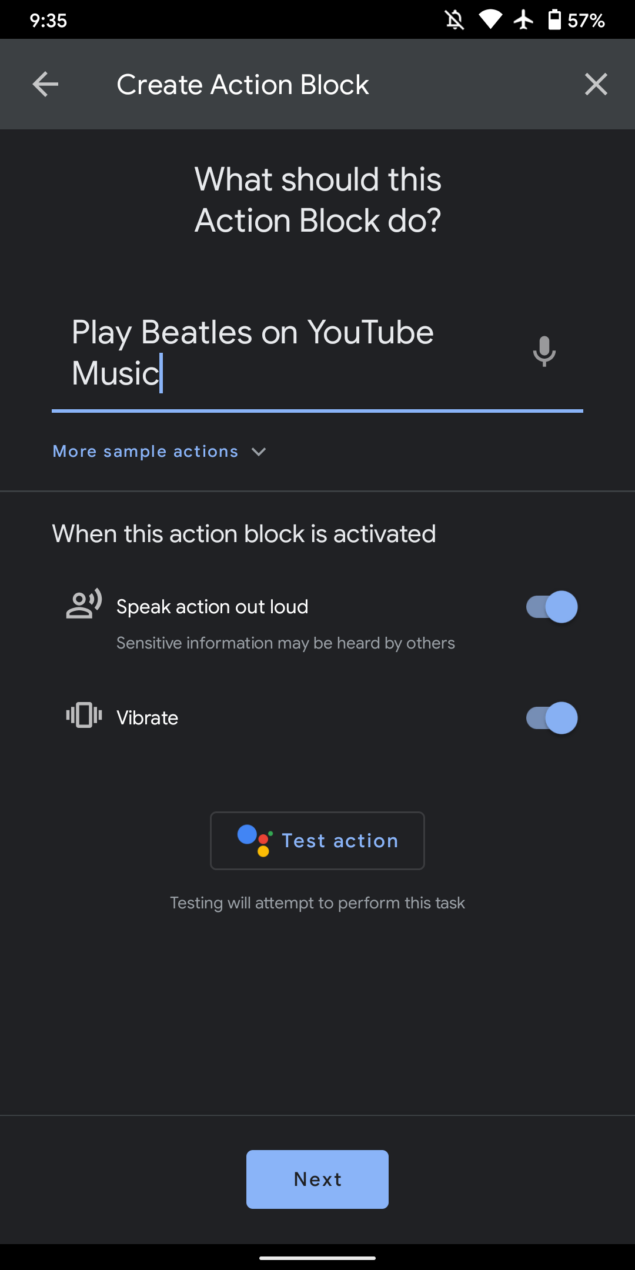The image size is (635, 1270).
Task: Use the microphone for voice input
Action: click(544, 352)
